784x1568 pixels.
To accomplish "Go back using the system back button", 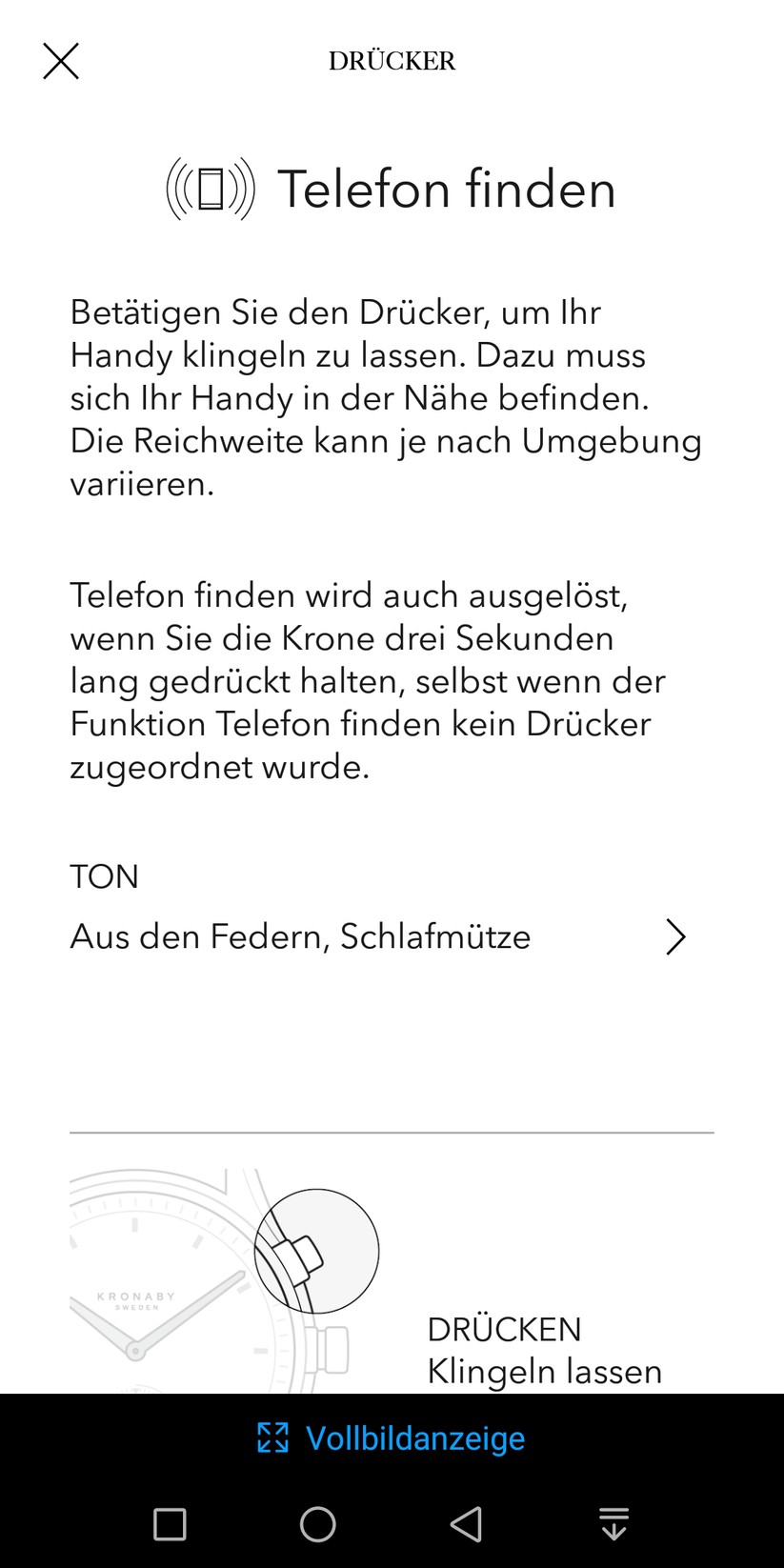I will click(466, 1524).
